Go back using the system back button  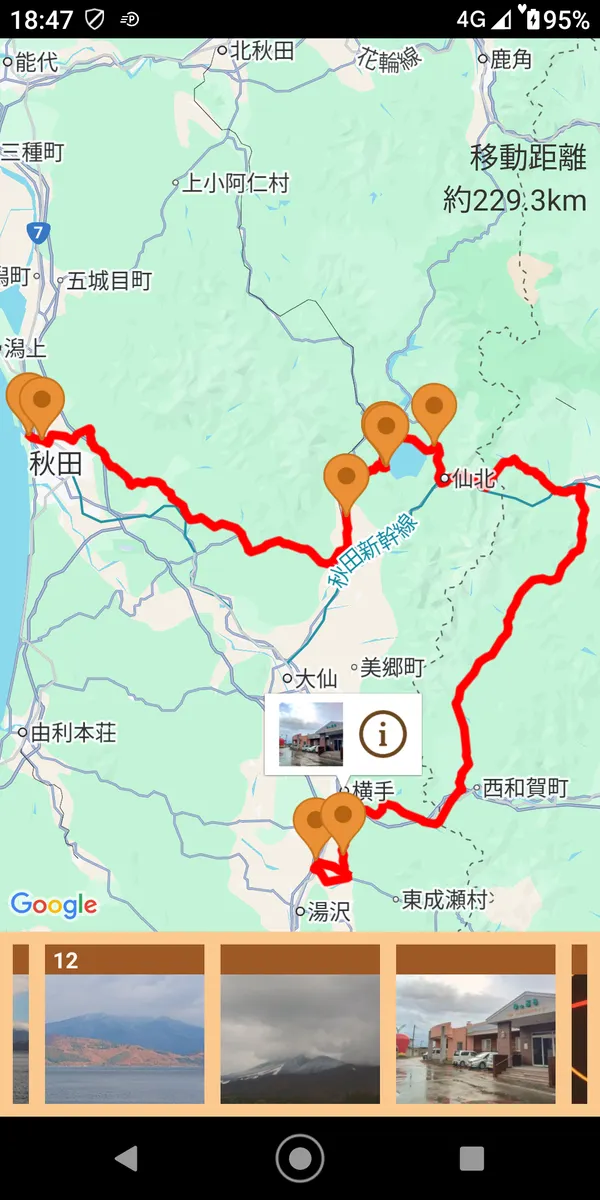126,1158
